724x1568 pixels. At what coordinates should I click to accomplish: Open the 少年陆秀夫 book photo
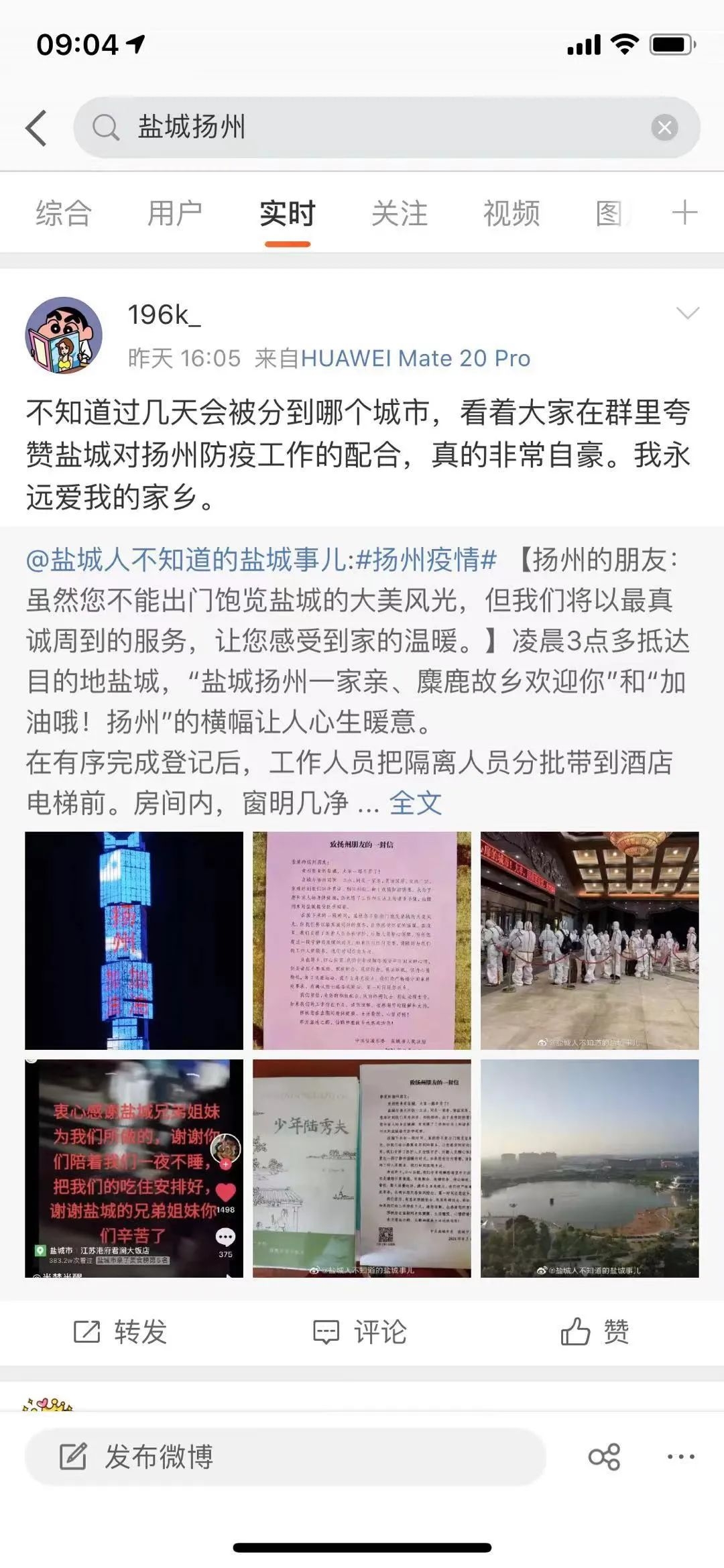tap(361, 1168)
